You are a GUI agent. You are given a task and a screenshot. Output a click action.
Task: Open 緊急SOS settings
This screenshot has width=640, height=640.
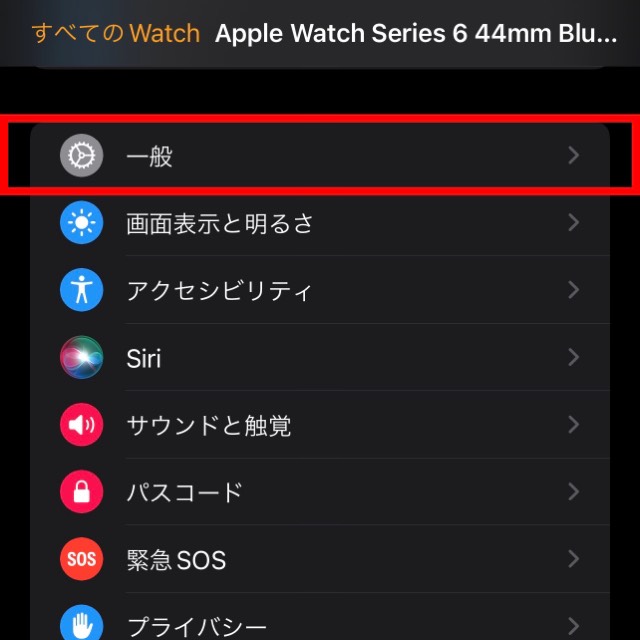(320, 559)
